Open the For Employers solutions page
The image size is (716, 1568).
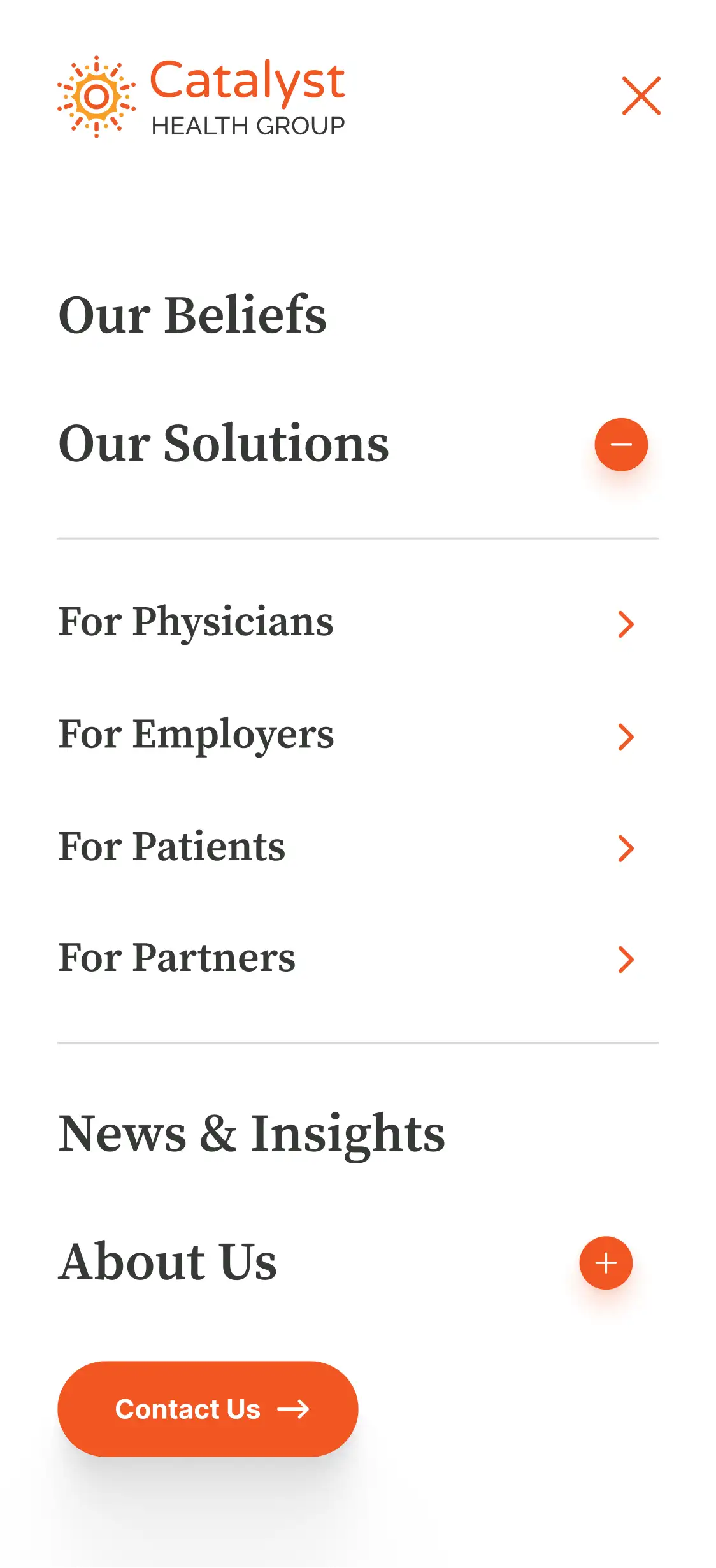point(196,735)
